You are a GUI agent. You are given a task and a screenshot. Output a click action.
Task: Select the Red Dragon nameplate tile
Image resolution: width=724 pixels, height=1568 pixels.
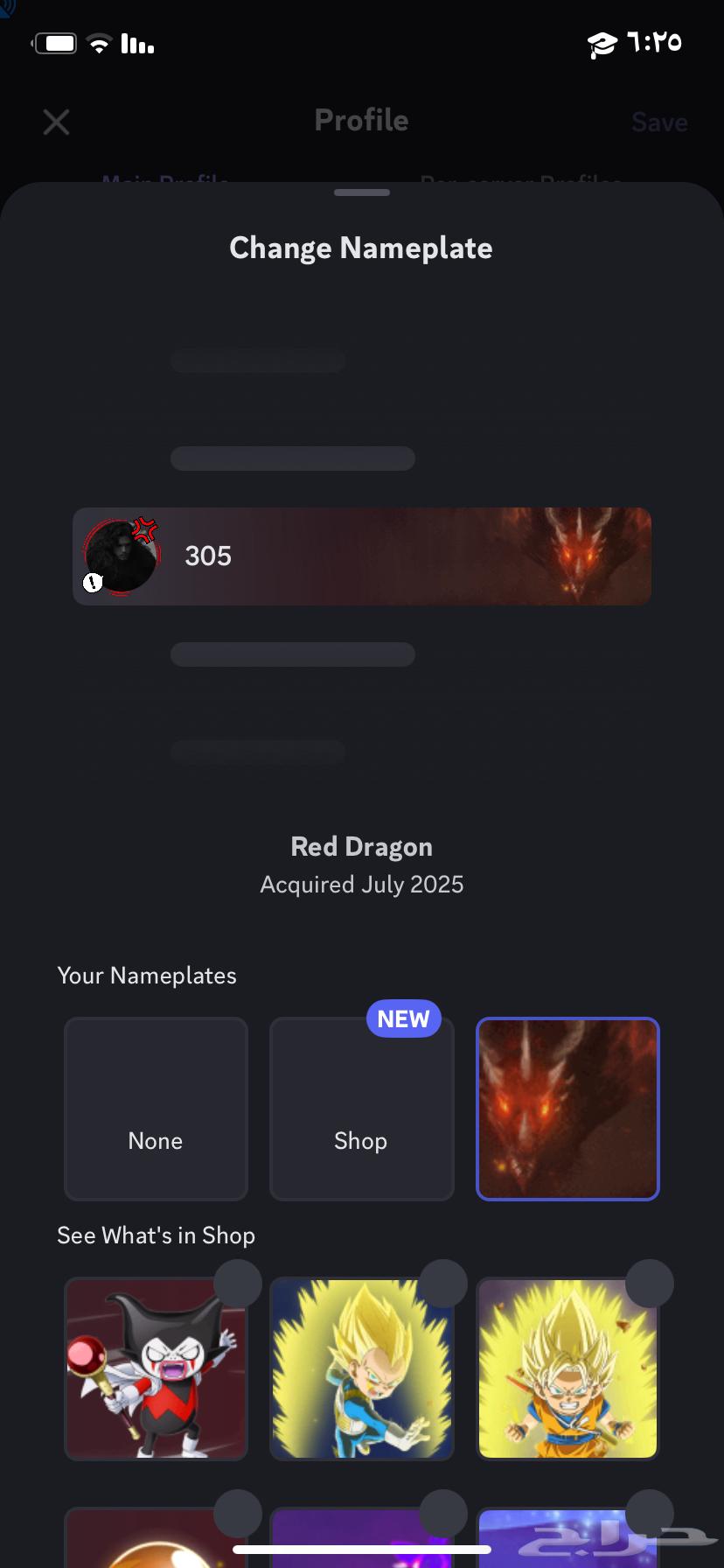[567, 1109]
